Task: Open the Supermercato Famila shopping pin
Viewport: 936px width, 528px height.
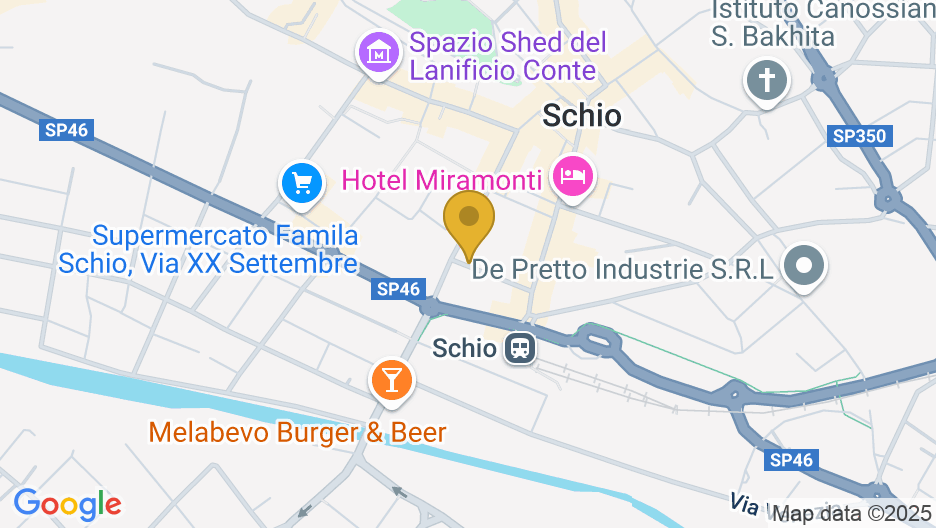Action: [x=302, y=183]
